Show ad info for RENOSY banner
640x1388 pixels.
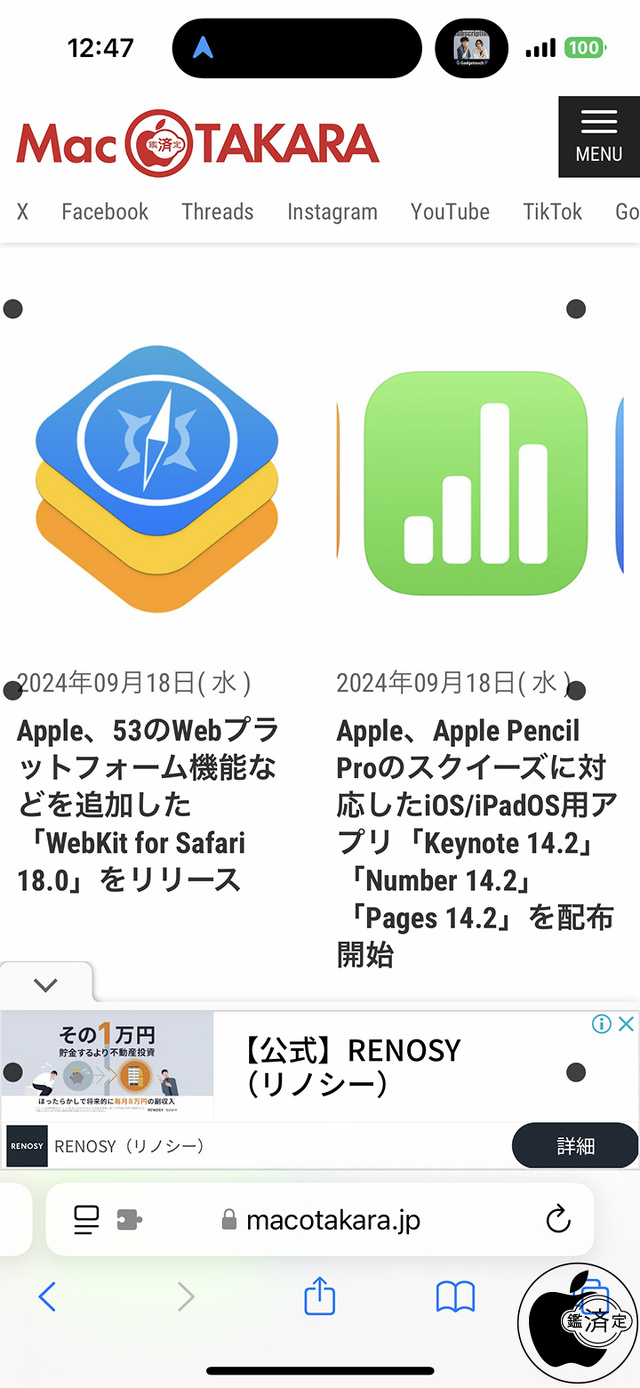tap(602, 1024)
